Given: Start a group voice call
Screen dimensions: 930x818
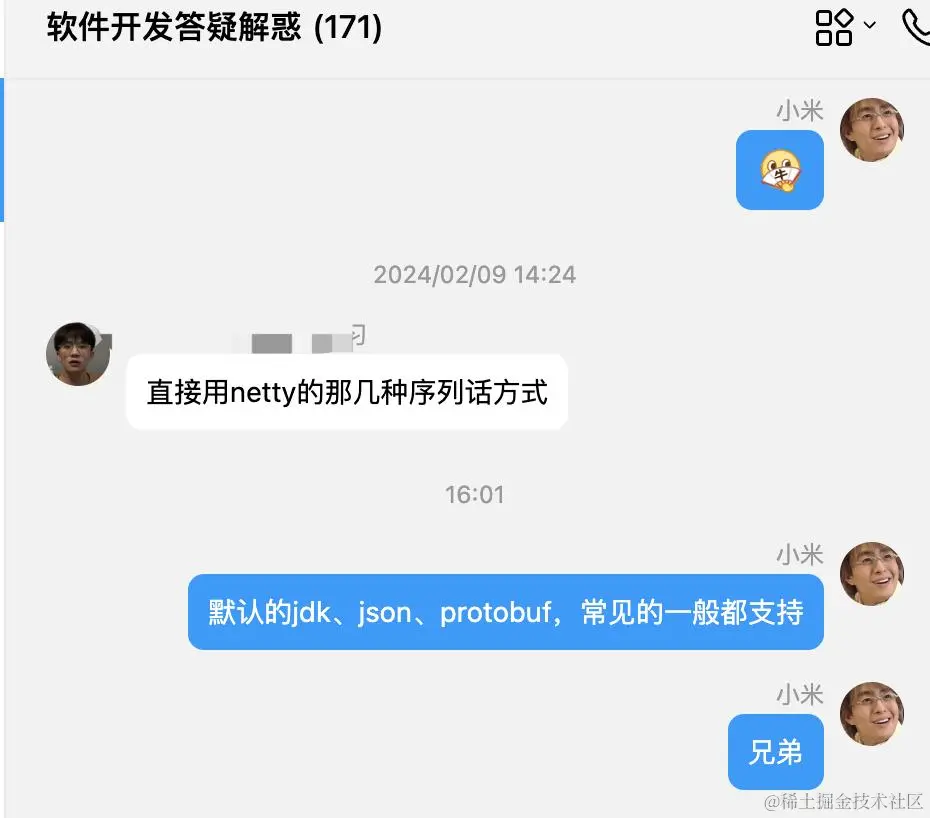Looking at the screenshot, I should [917, 28].
